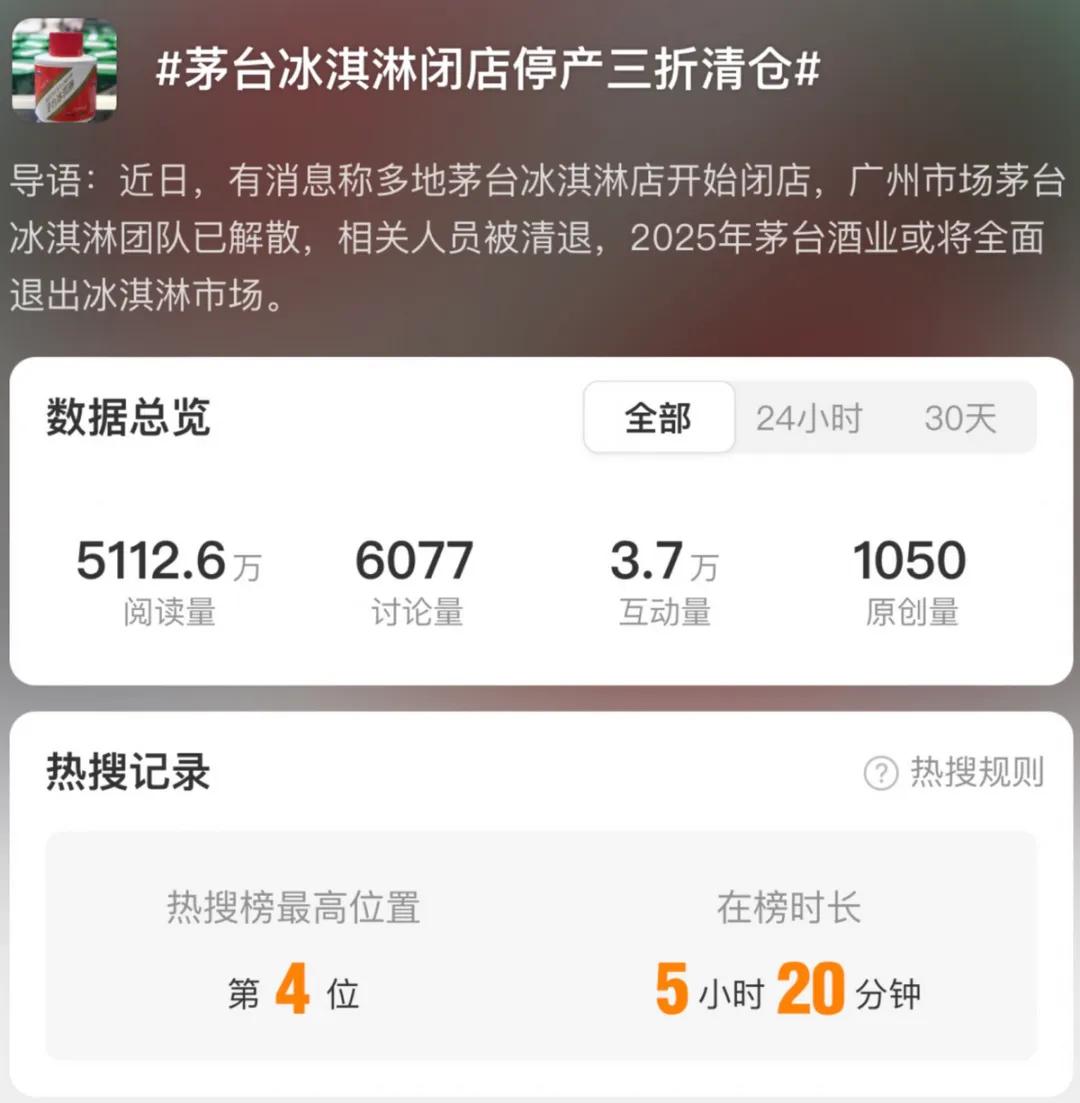This screenshot has width=1080, height=1103.
Task: Select the 全部 time filter tab
Action: click(659, 419)
